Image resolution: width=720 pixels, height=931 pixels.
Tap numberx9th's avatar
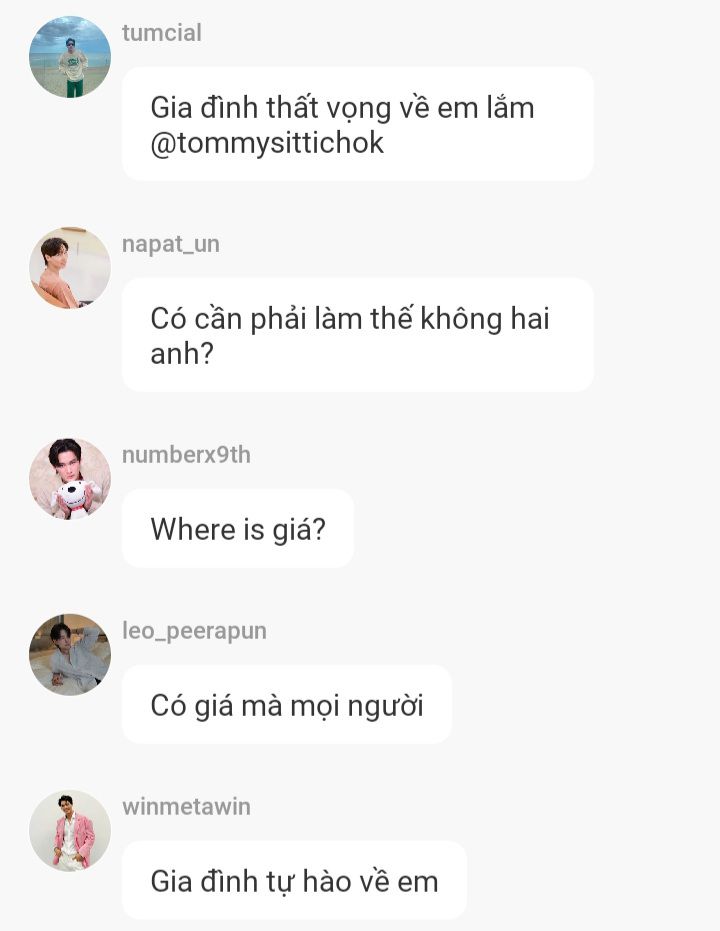pyautogui.click(x=70, y=479)
